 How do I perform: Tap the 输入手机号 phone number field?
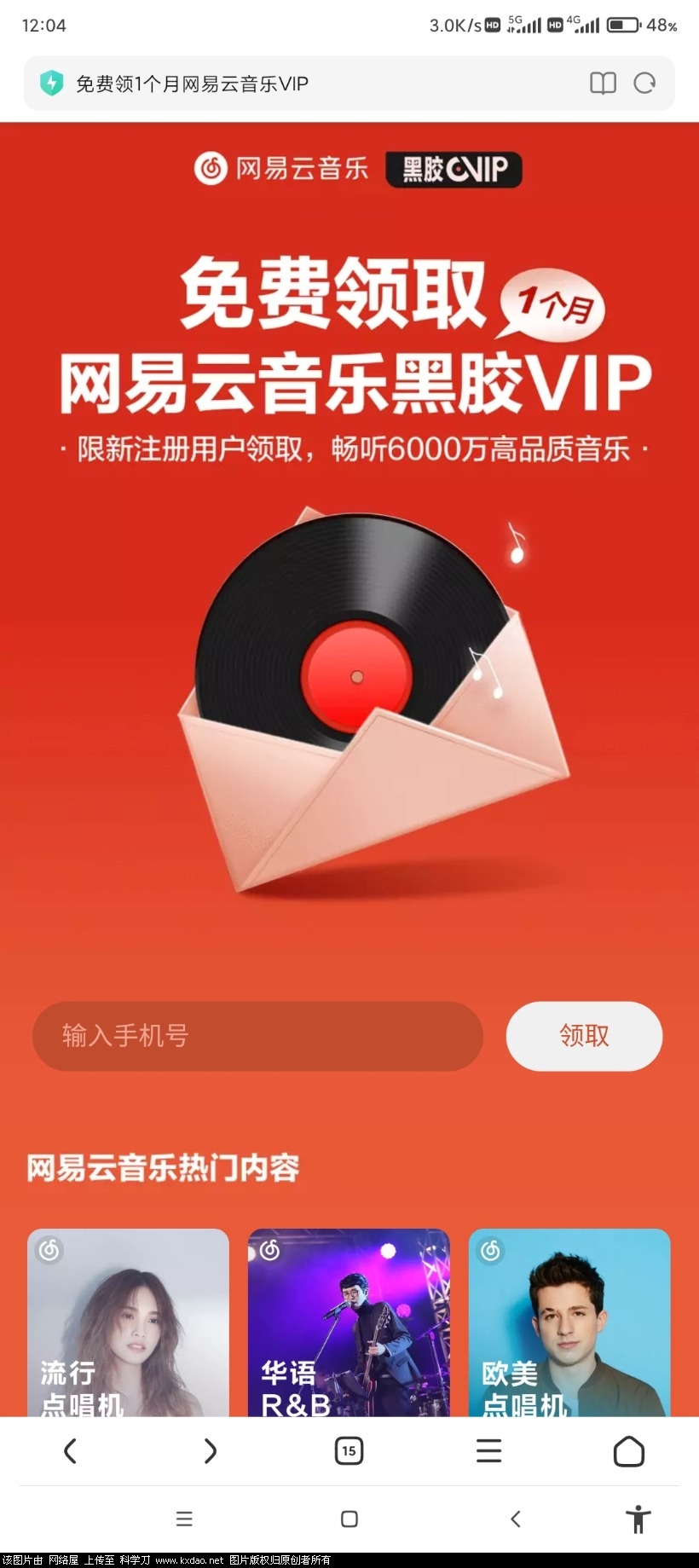257,1036
